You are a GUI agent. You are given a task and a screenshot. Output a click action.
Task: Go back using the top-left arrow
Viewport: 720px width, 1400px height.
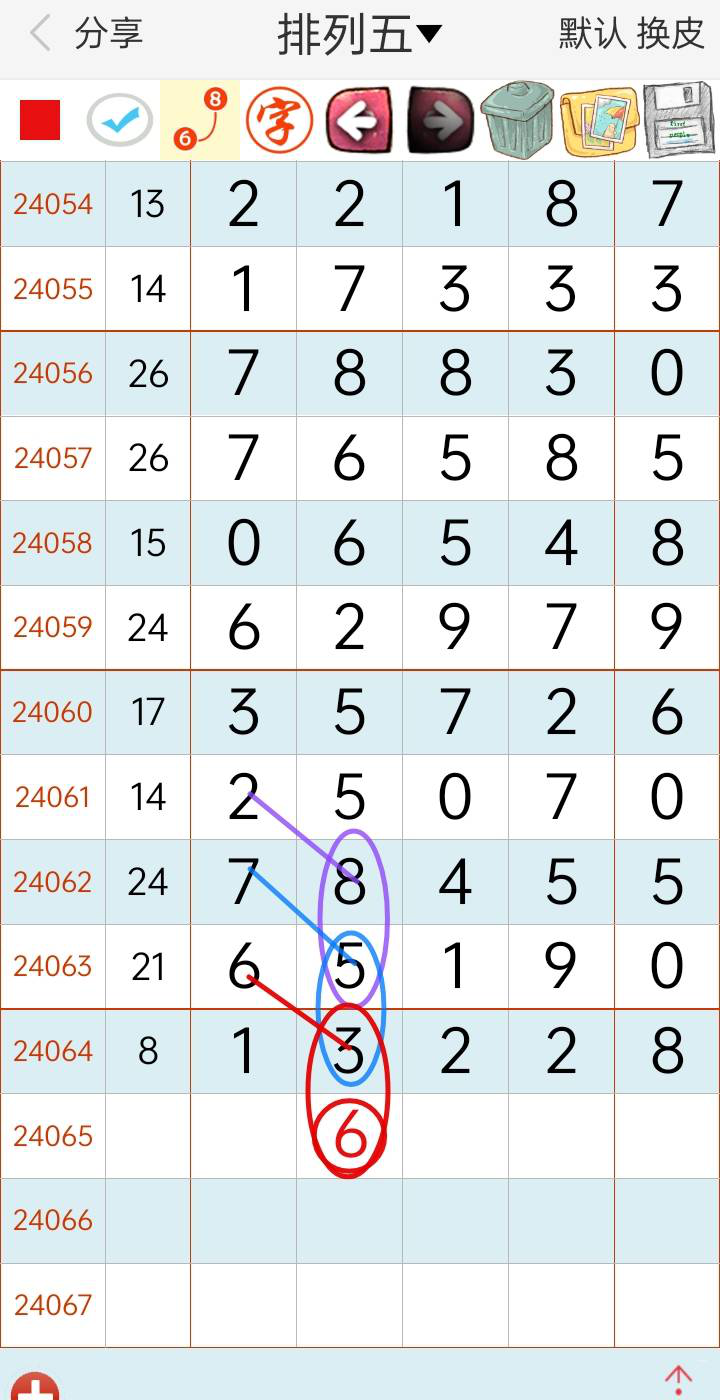40,35
